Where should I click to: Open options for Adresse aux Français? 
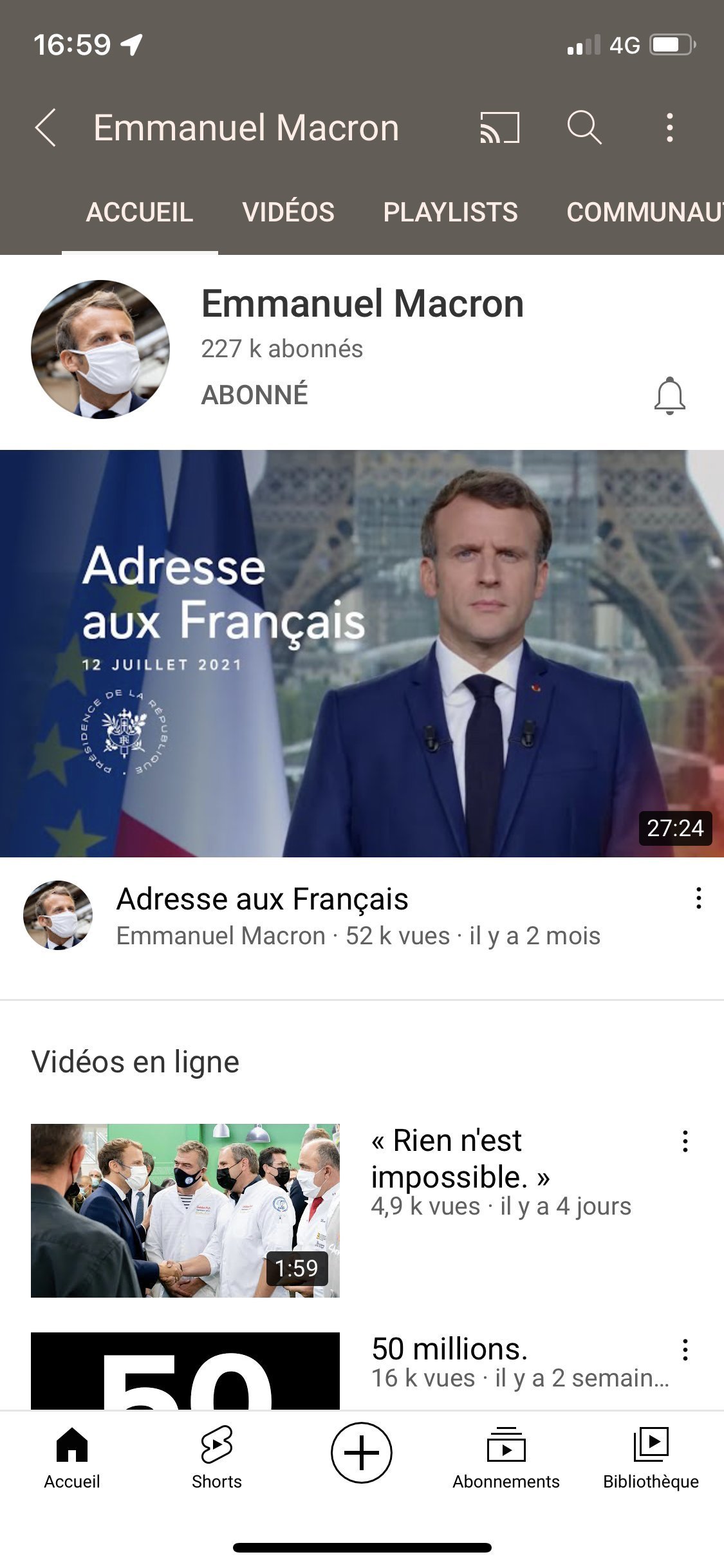[699, 898]
